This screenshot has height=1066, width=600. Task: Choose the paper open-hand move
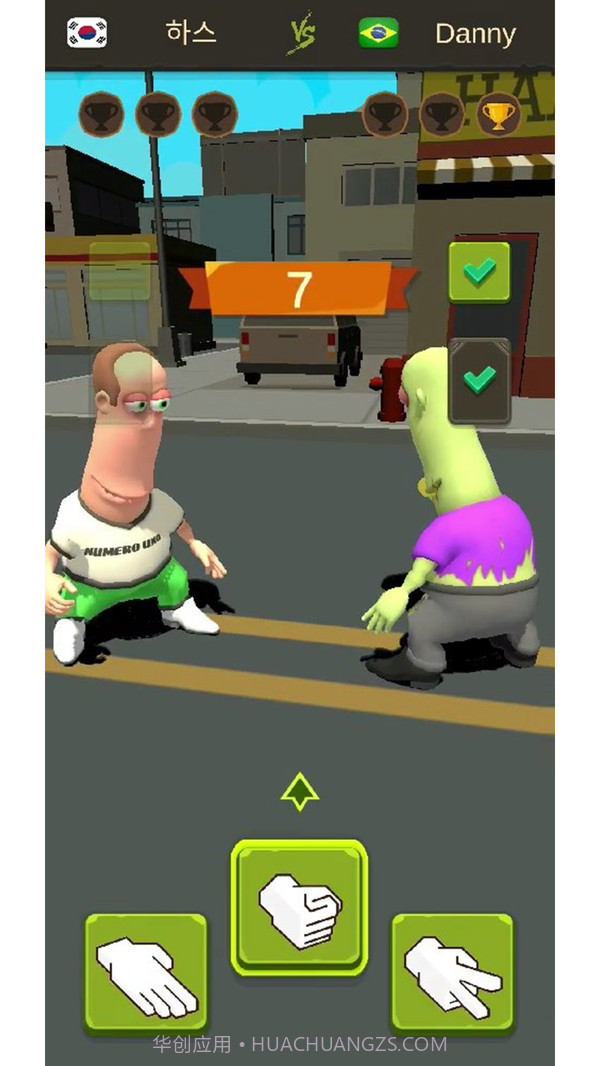point(146,972)
